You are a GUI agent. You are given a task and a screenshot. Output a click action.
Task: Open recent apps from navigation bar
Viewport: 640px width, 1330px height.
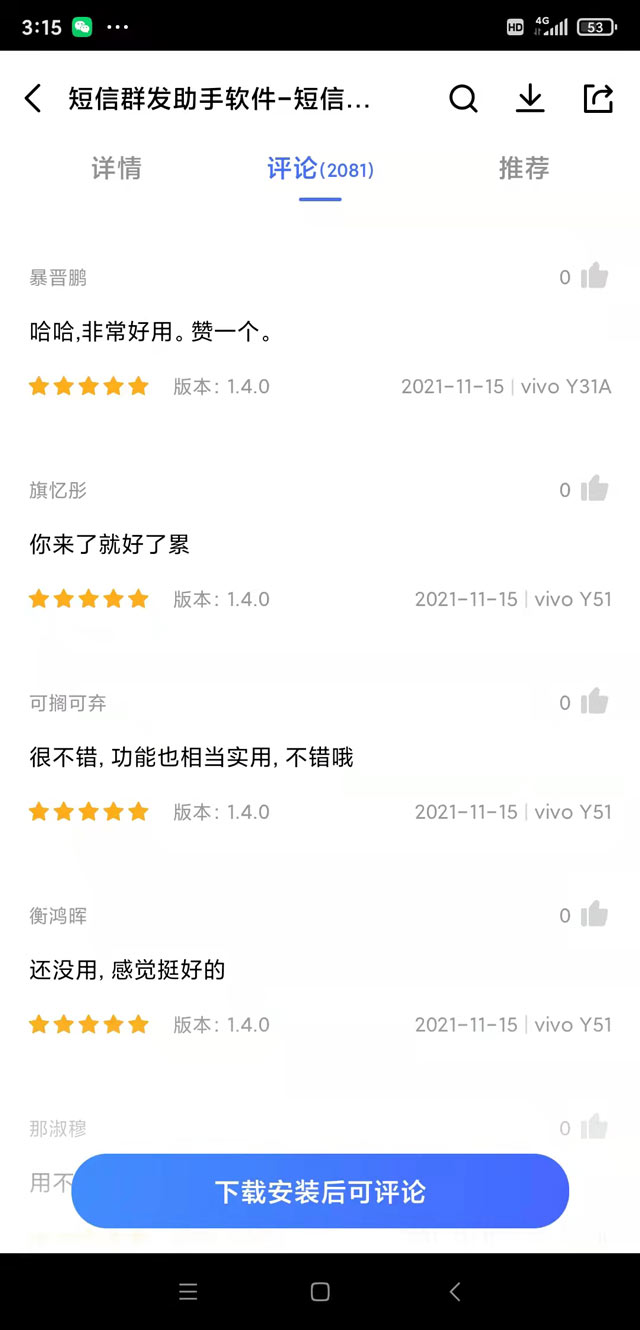coord(188,1292)
